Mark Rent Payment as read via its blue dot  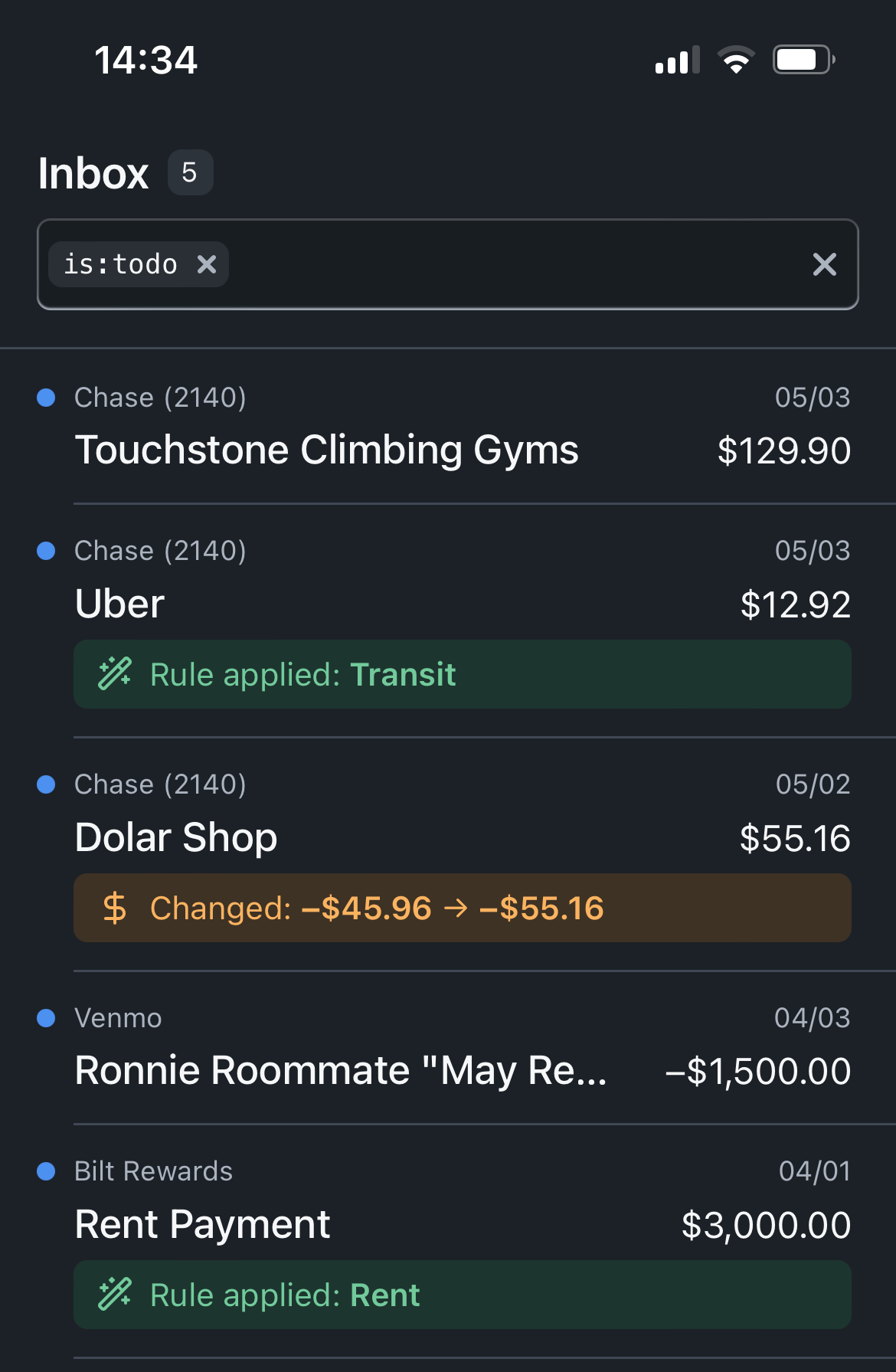(47, 1171)
